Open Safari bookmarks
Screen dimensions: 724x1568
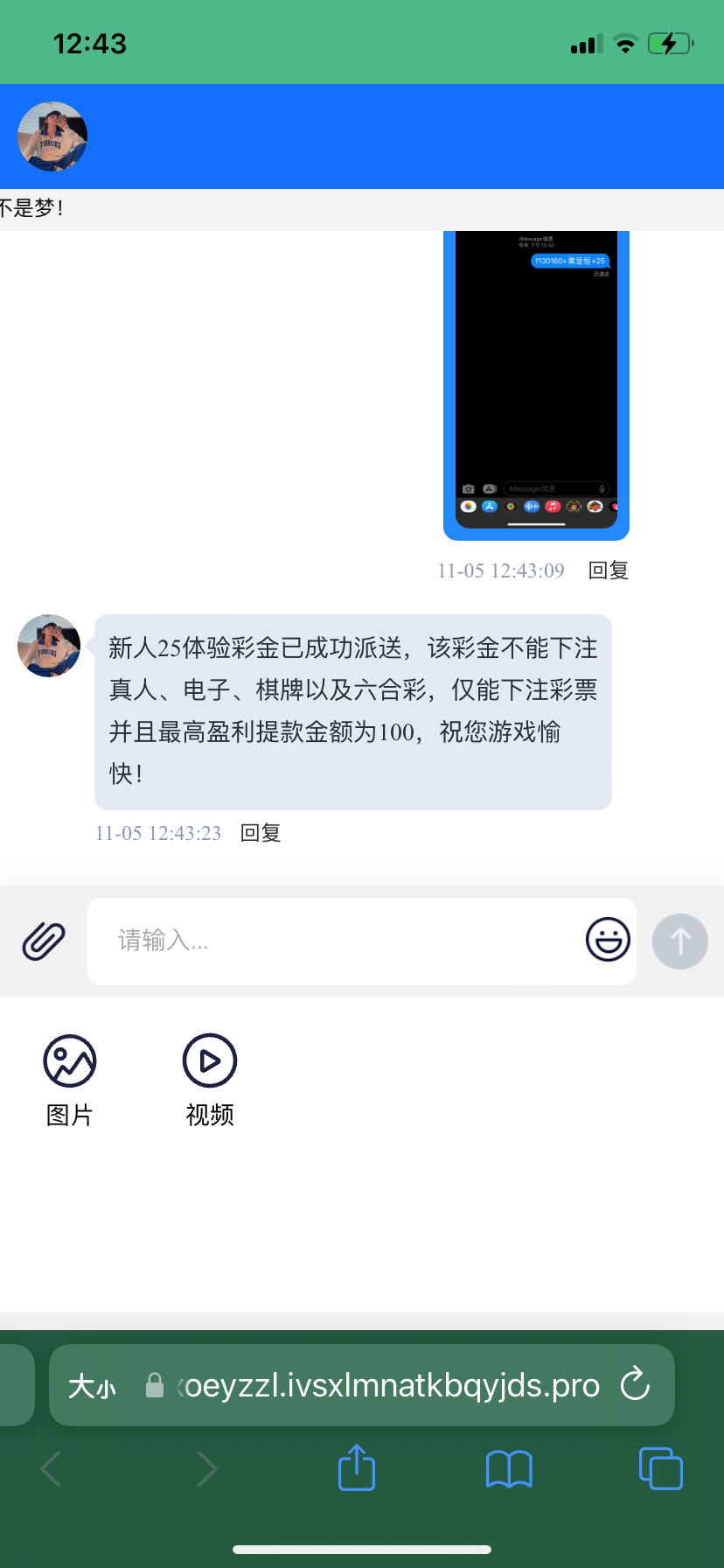pyautogui.click(x=509, y=1468)
